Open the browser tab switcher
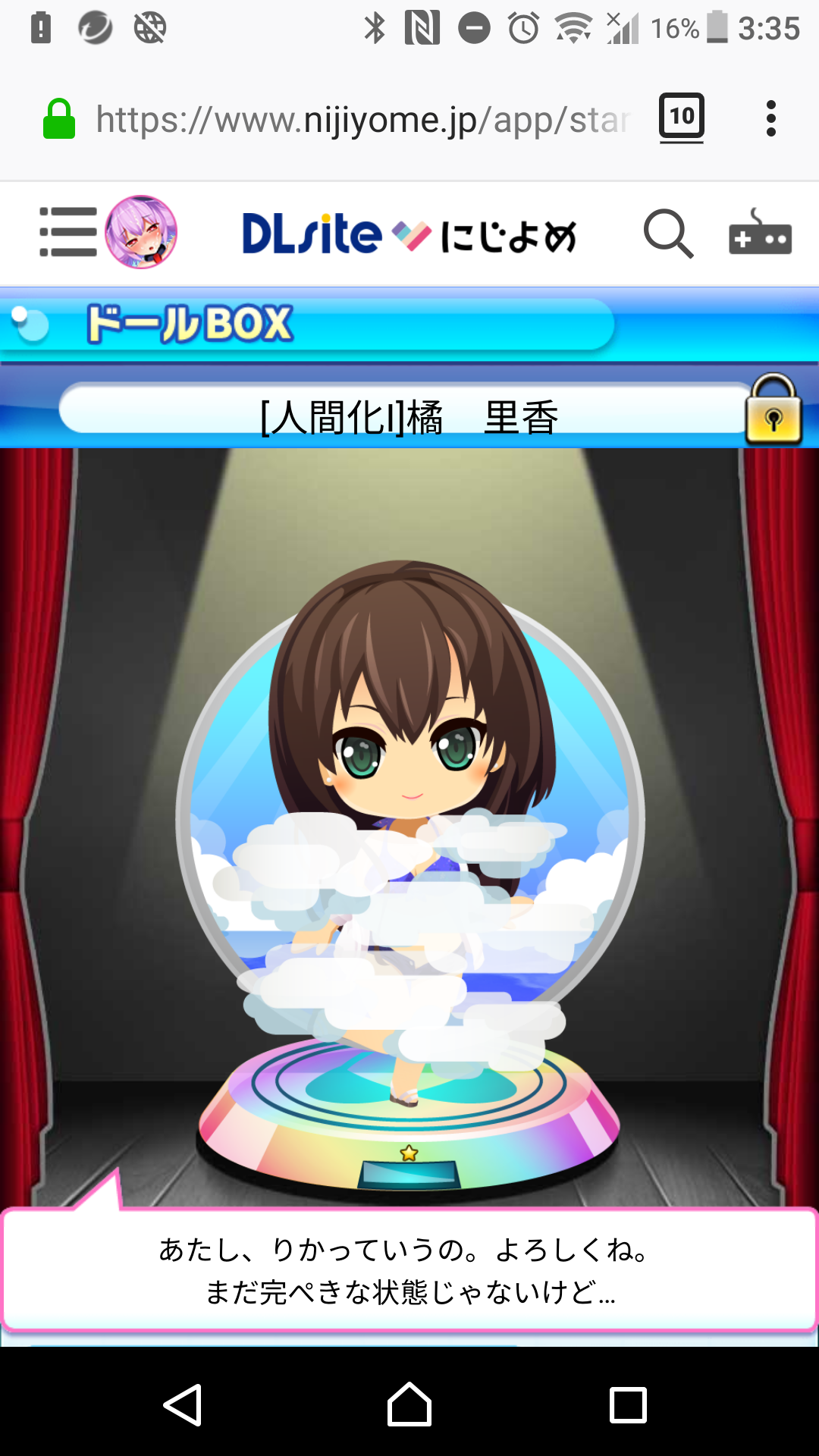Screen dimensions: 819x1456 pyautogui.click(x=681, y=118)
